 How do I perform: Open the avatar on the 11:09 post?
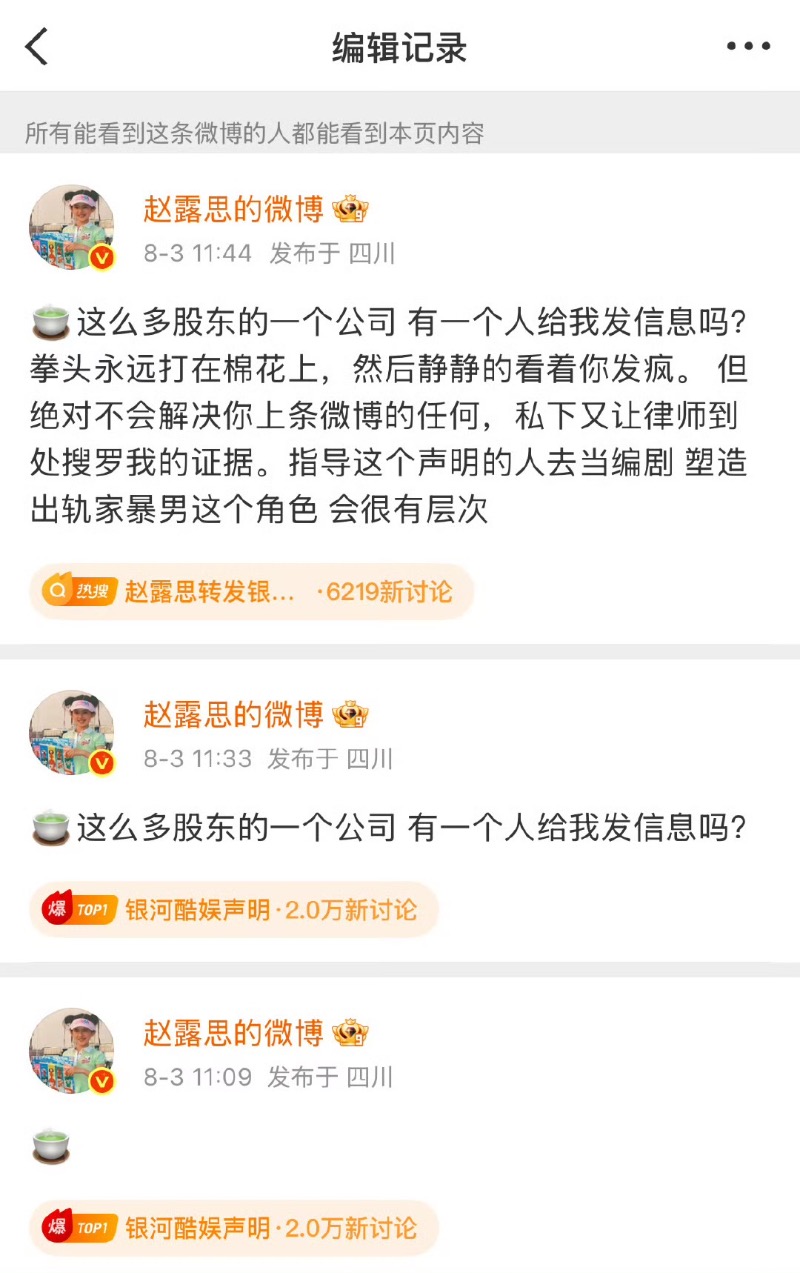pos(72,1050)
